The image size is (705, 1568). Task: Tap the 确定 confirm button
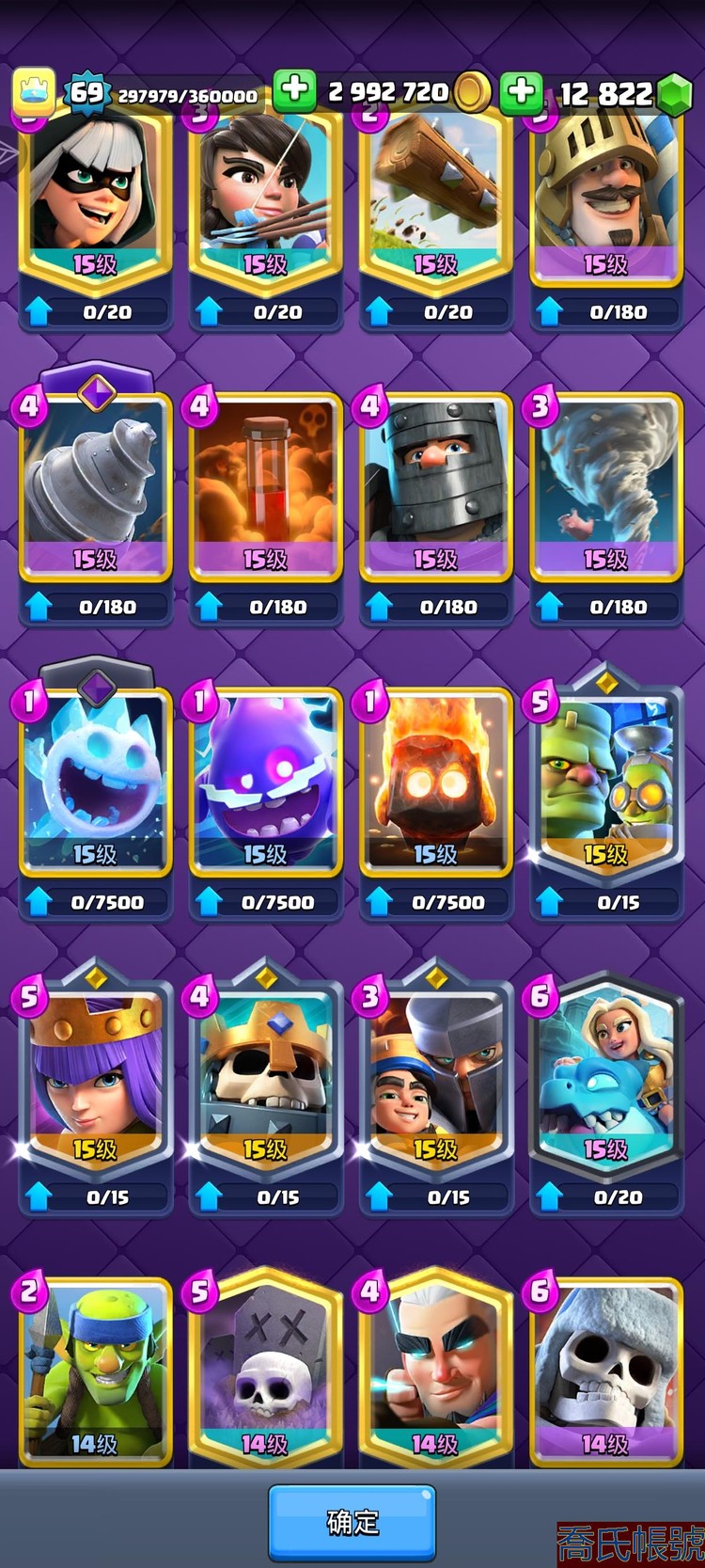click(x=352, y=1522)
